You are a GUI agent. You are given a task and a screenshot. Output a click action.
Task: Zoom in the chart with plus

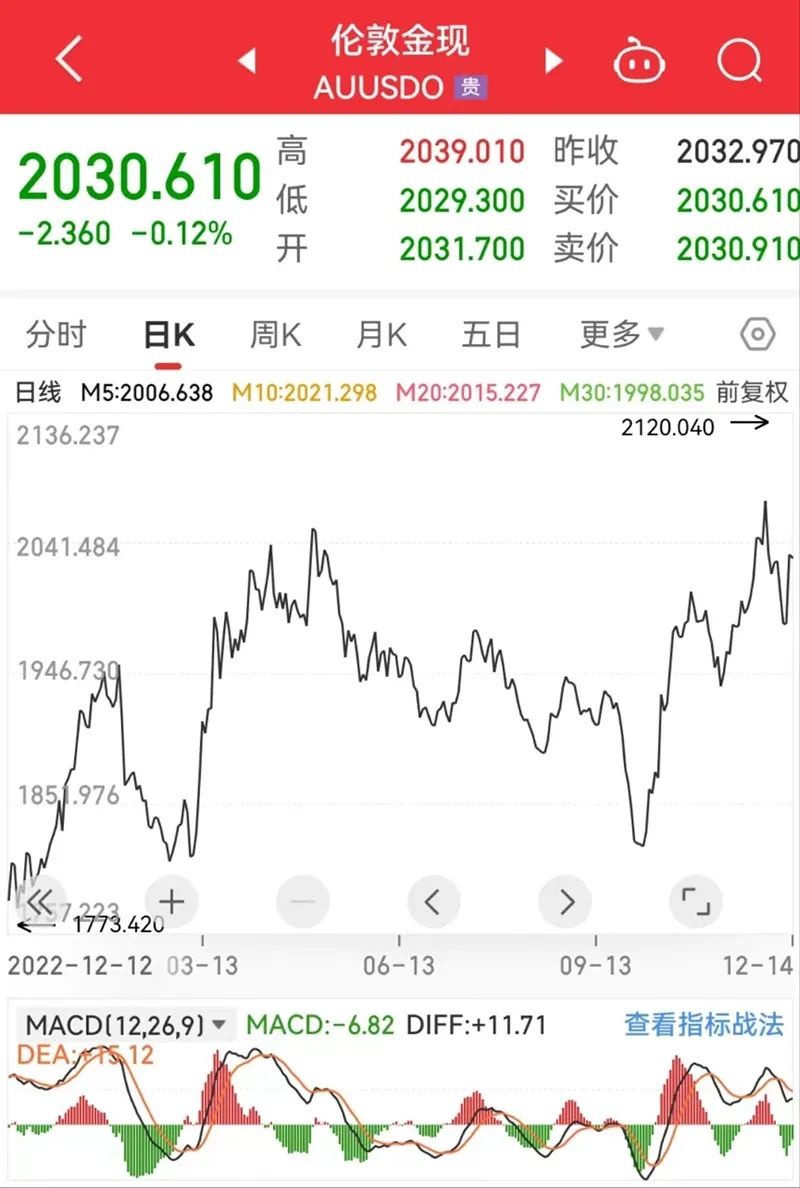[172, 901]
